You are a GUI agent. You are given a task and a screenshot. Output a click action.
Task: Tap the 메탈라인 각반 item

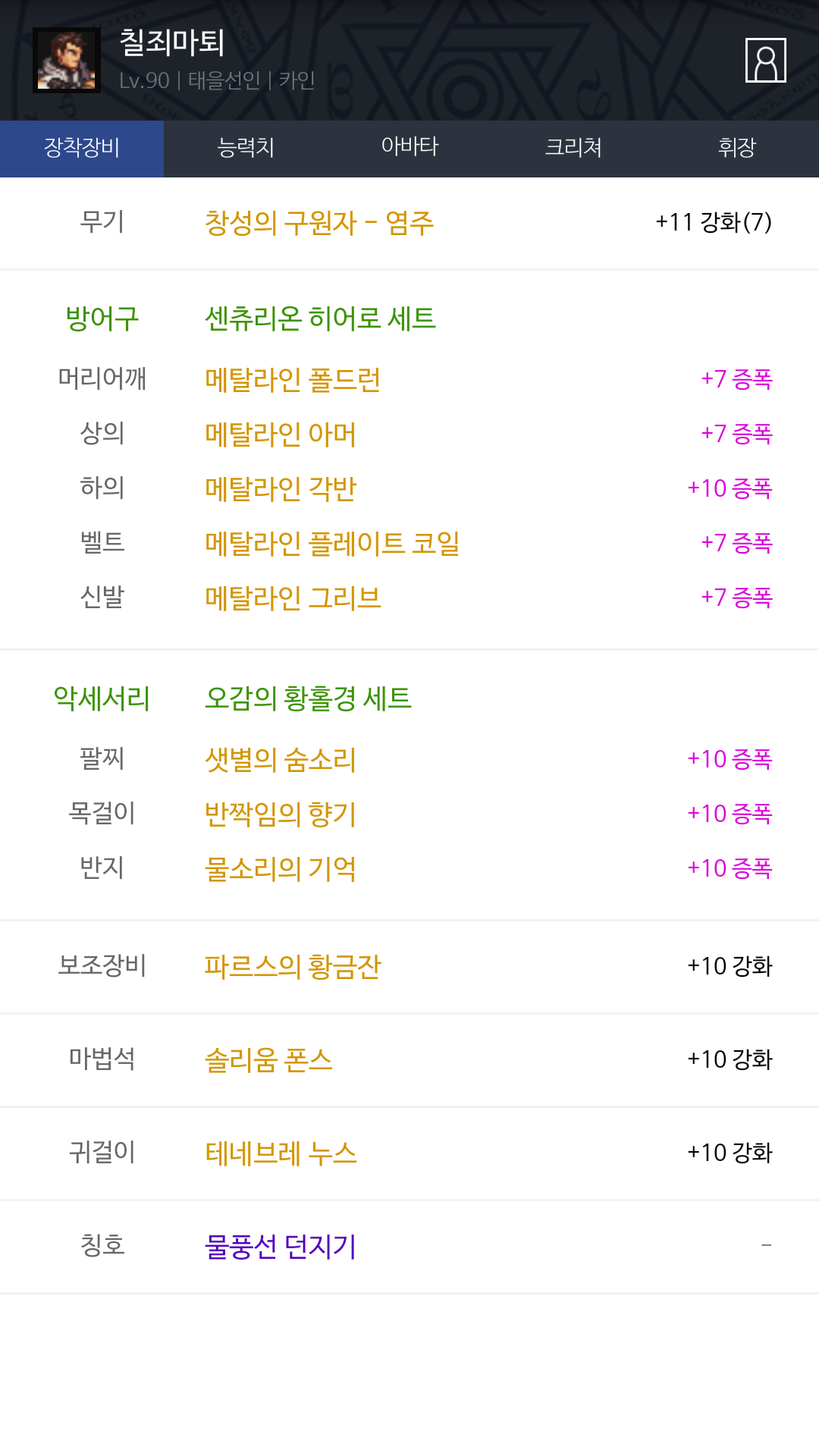(x=281, y=488)
